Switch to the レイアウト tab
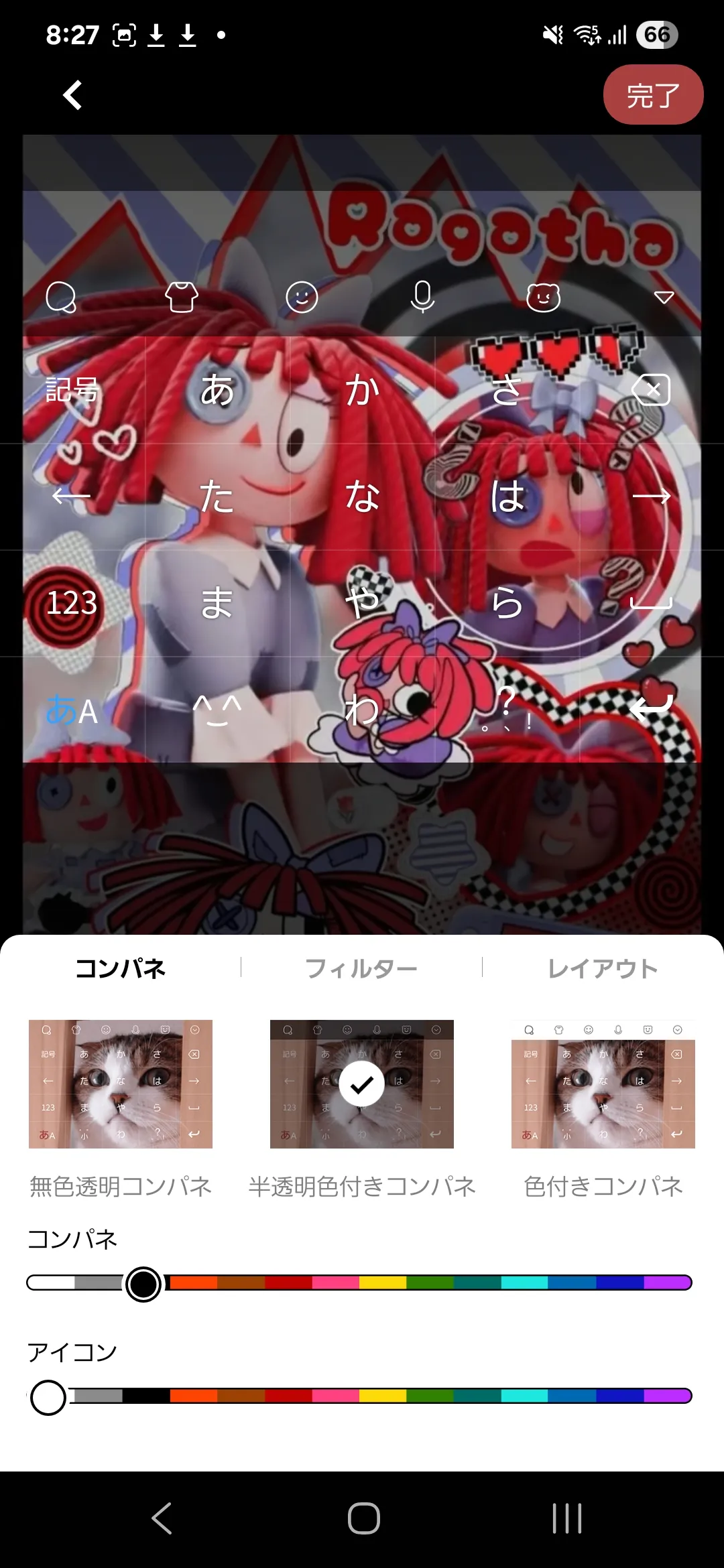The height and width of the screenshot is (1568, 724). click(x=603, y=968)
